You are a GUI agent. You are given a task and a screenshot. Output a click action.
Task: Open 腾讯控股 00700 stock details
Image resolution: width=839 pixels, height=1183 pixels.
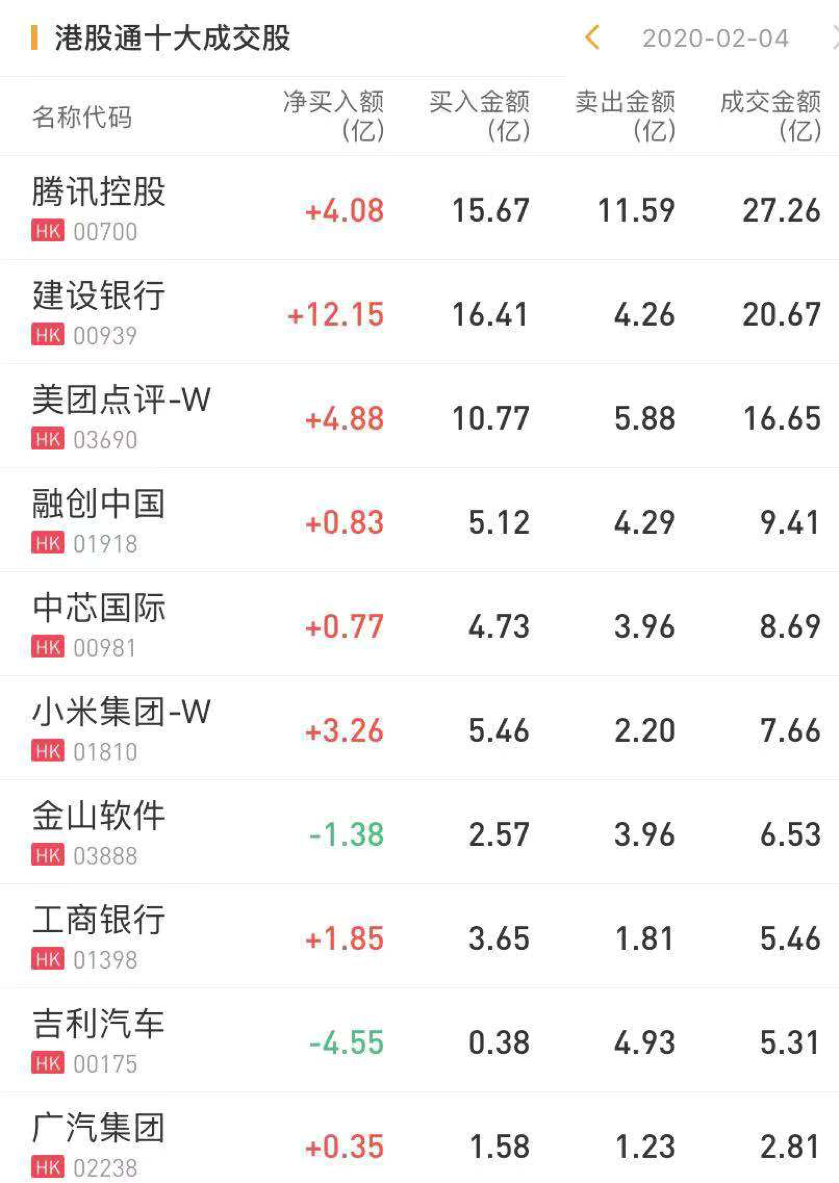click(99, 208)
